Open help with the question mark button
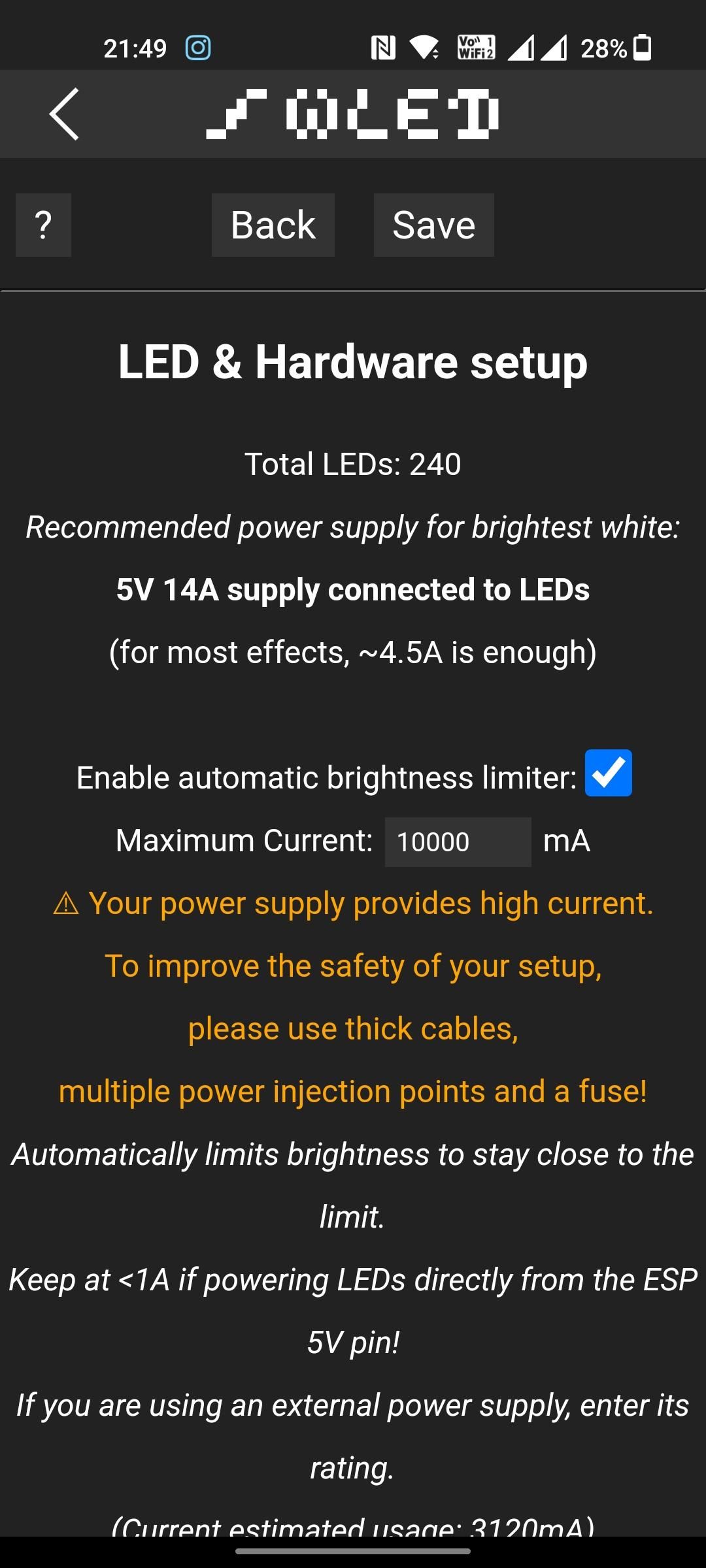 43,224
